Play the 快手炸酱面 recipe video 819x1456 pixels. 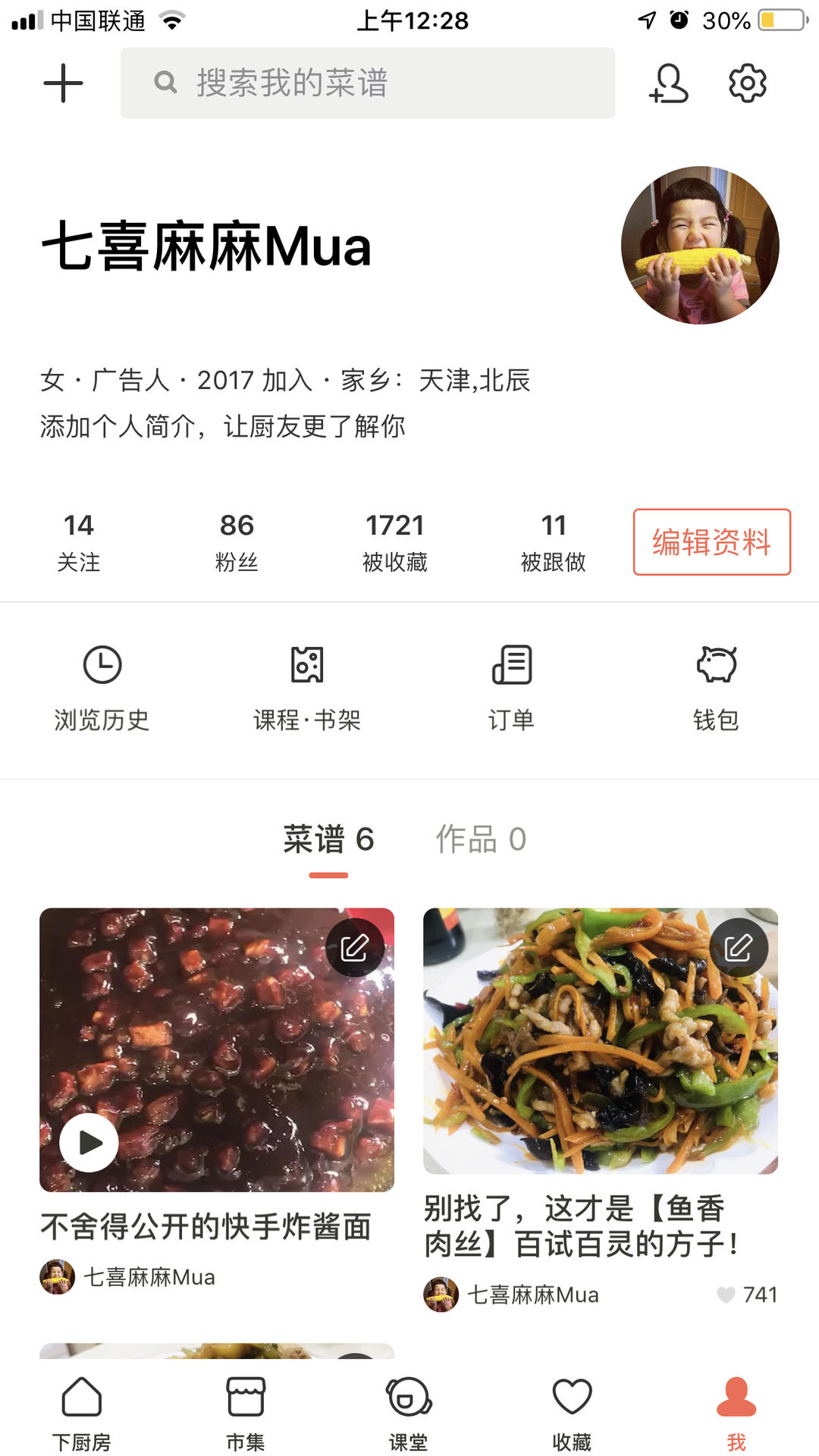pyautogui.click(x=89, y=1142)
